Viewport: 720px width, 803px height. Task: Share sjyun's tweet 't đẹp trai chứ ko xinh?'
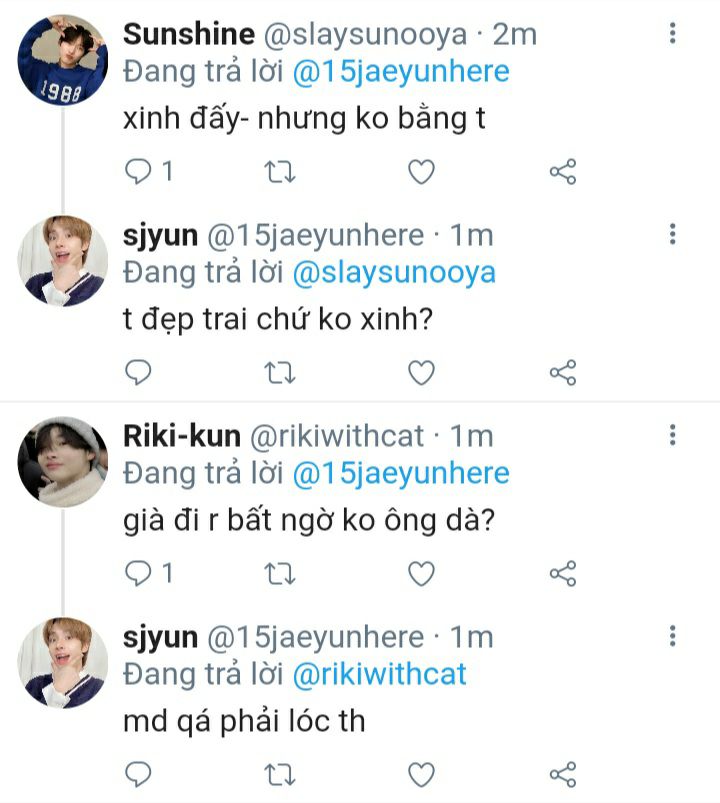[x=563, y=373]
